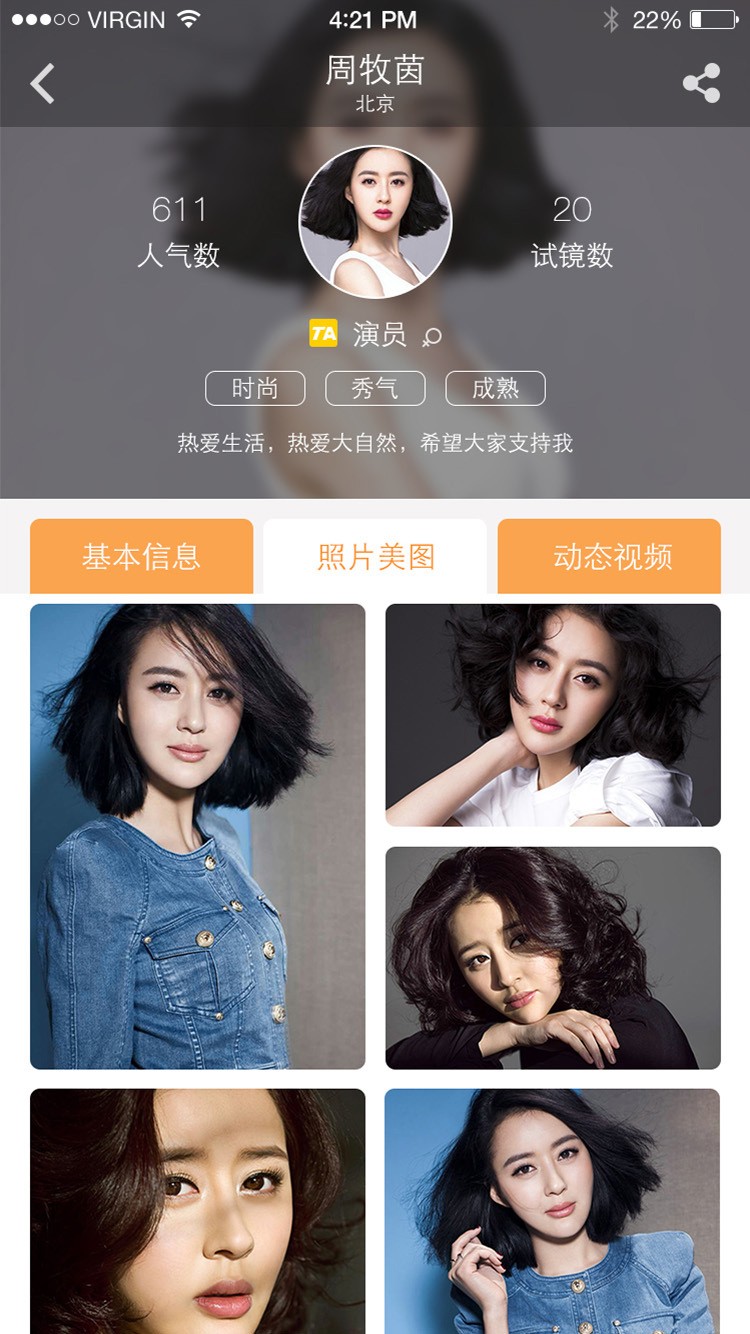Open the 照片美图 tab
Screen dimensions: 750x1334
375,556
